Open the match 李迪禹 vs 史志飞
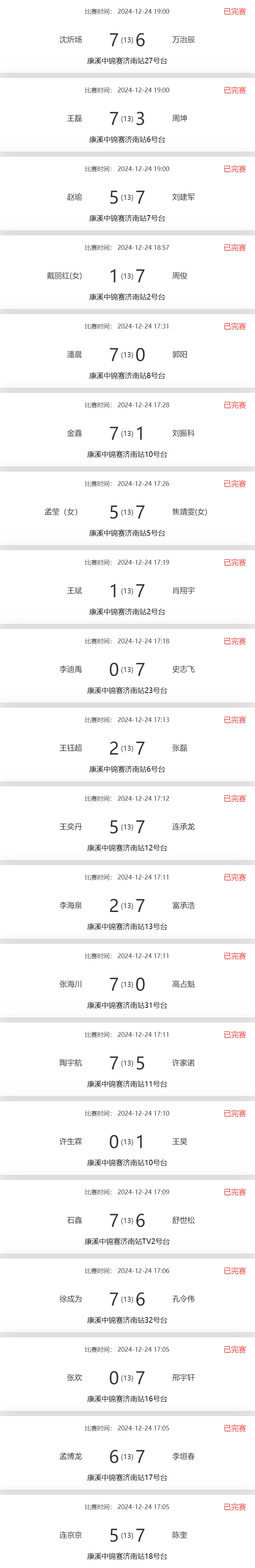The height and width of the screenshot is (1568, 255). 127,670
